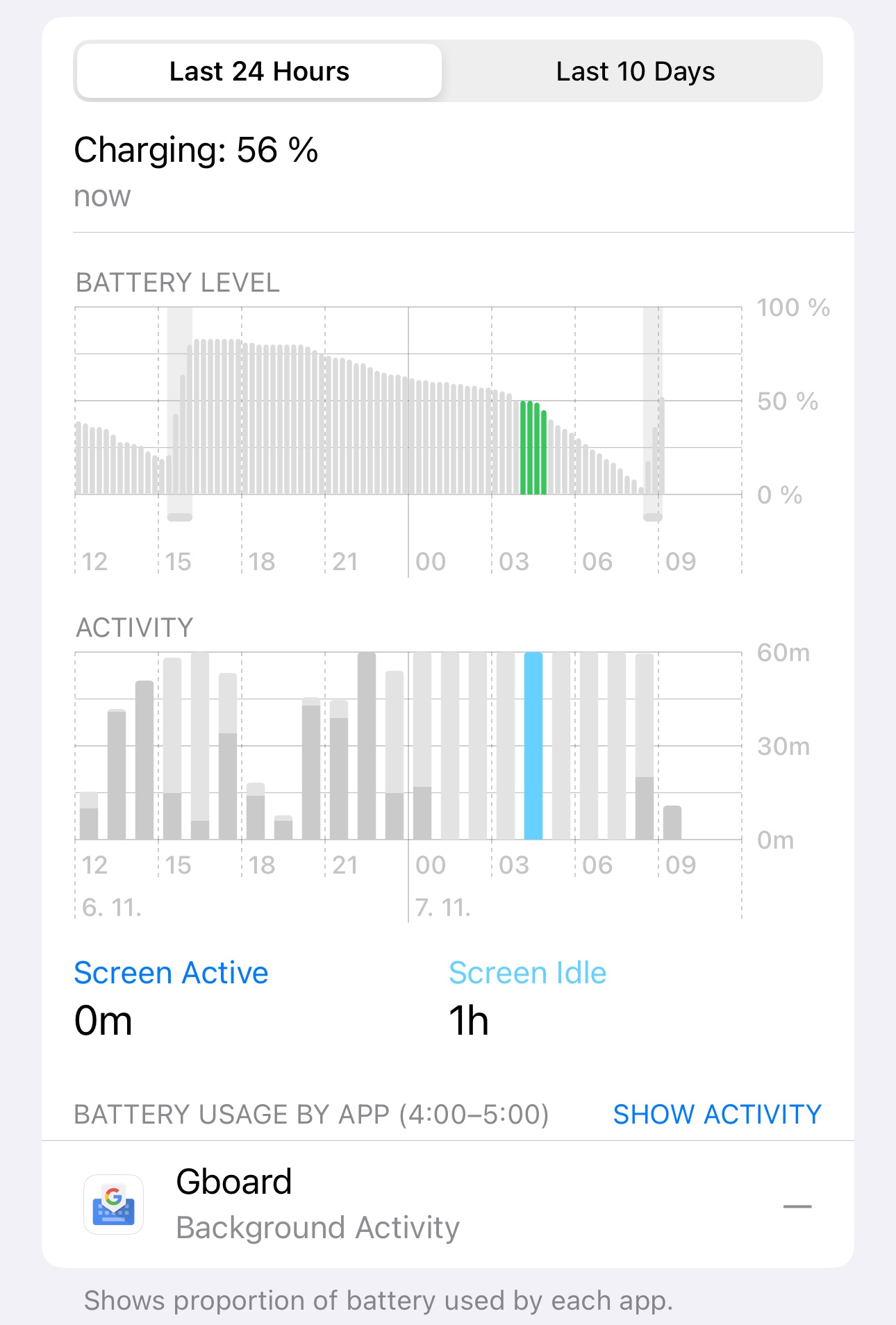Select the highlighted blue activity bar

(x=533, y=746)
